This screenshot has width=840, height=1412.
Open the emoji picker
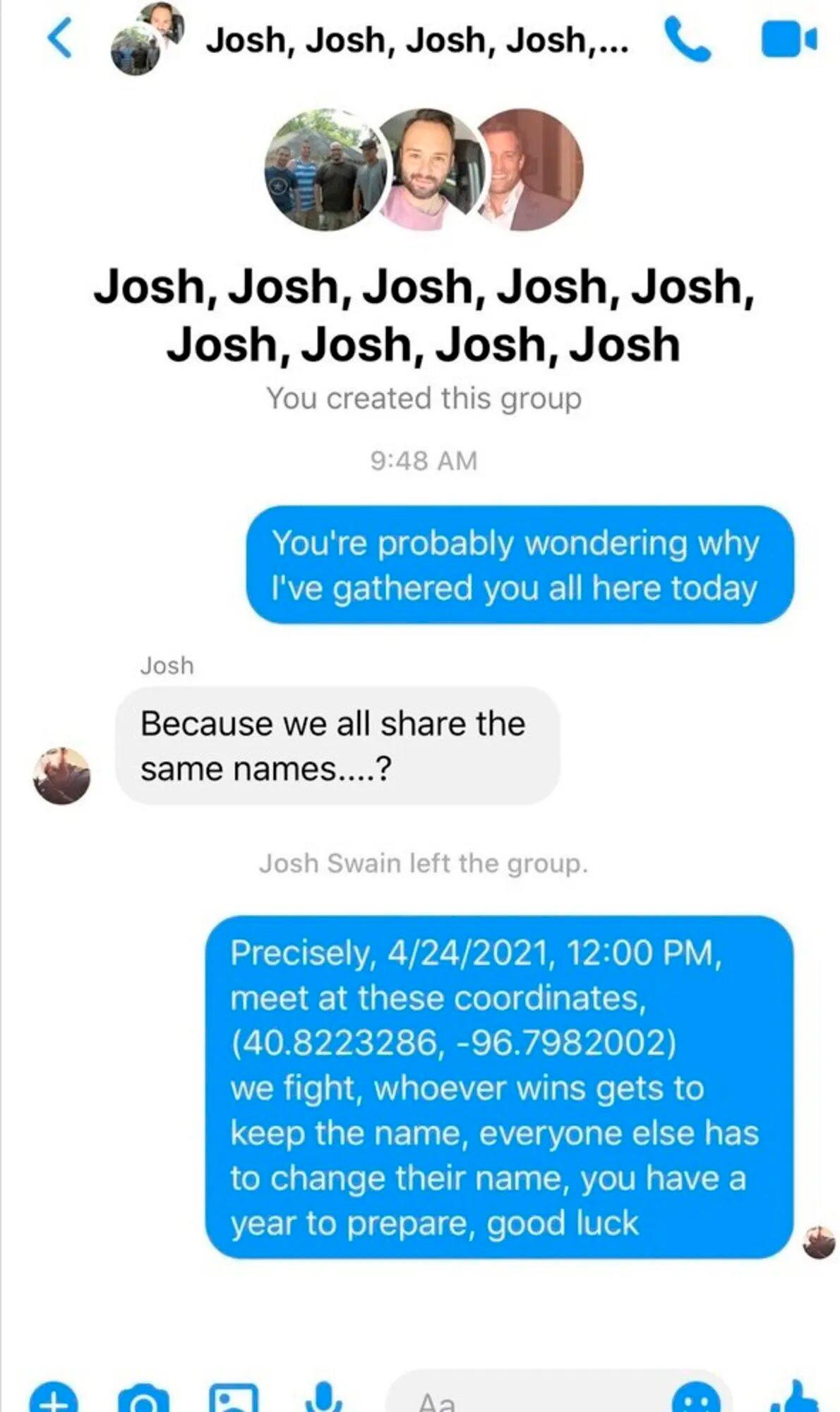click(x=696, y=1399)
